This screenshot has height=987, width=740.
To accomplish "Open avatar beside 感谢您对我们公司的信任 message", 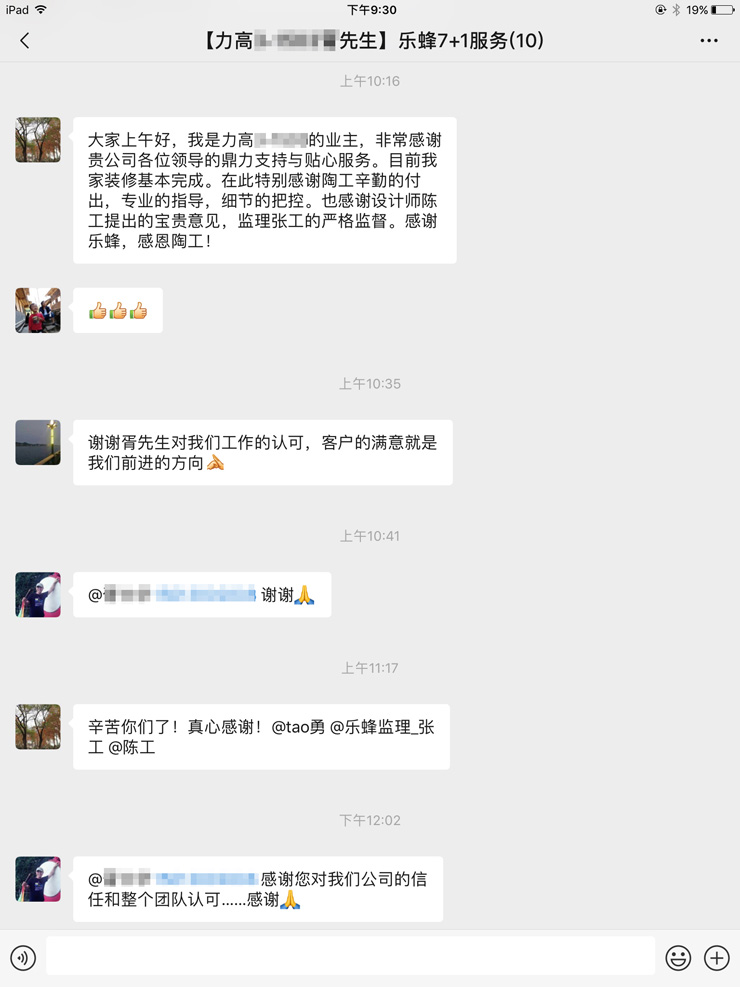I will 38,878.
